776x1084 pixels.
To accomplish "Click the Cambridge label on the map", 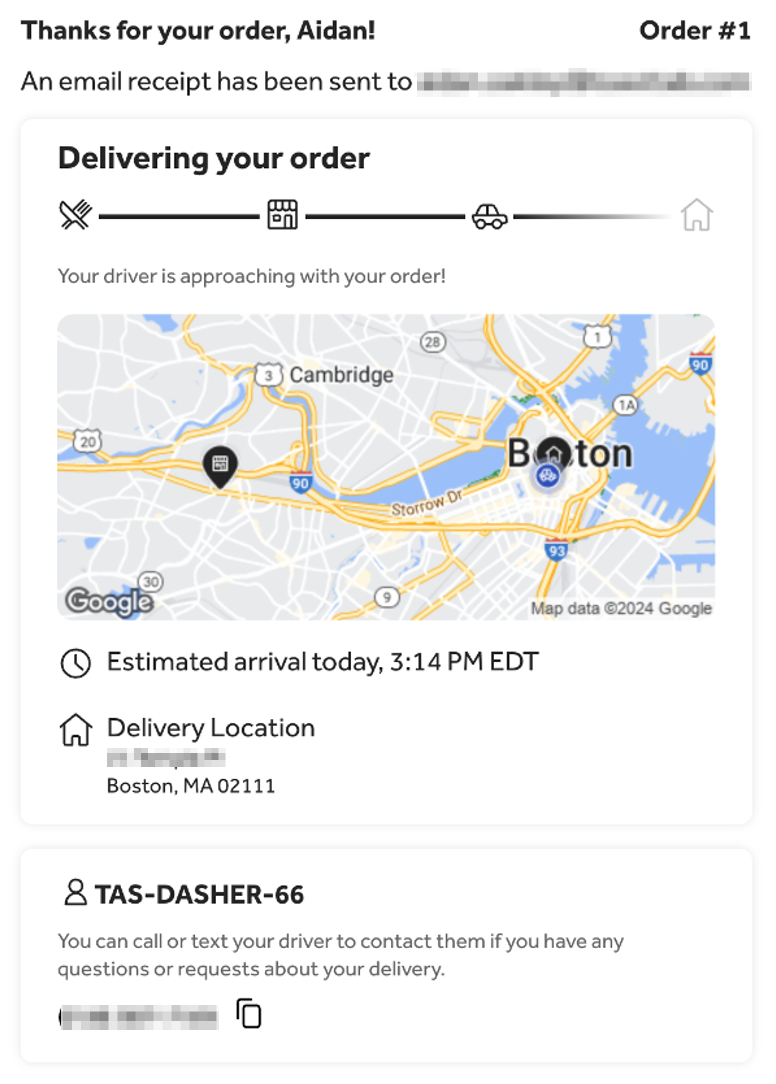I will pyautogui.click(x=340, y=375).
